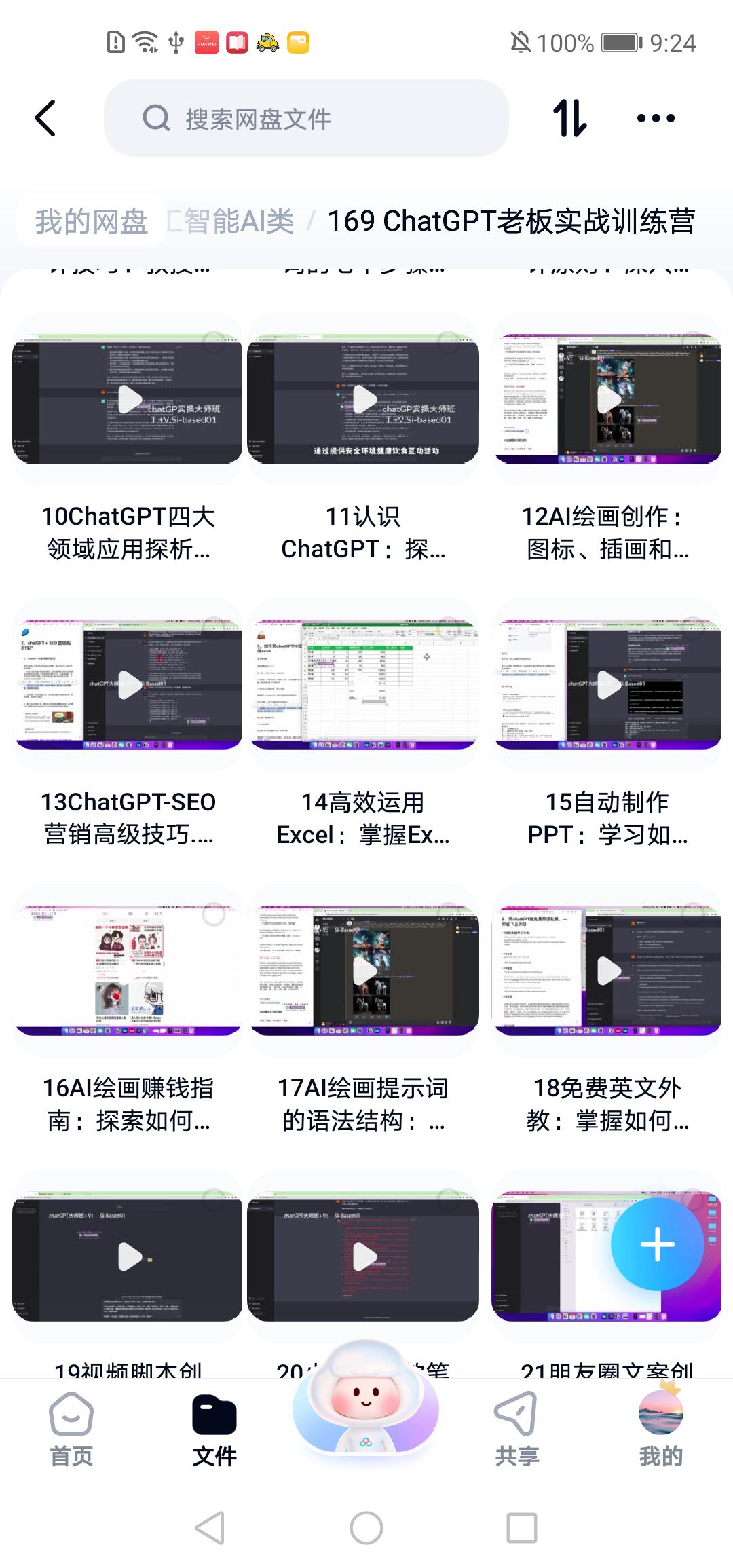Go back using the top-left arrow
This screenshot has height=1568, width=733.
click(x=45, y=118)
